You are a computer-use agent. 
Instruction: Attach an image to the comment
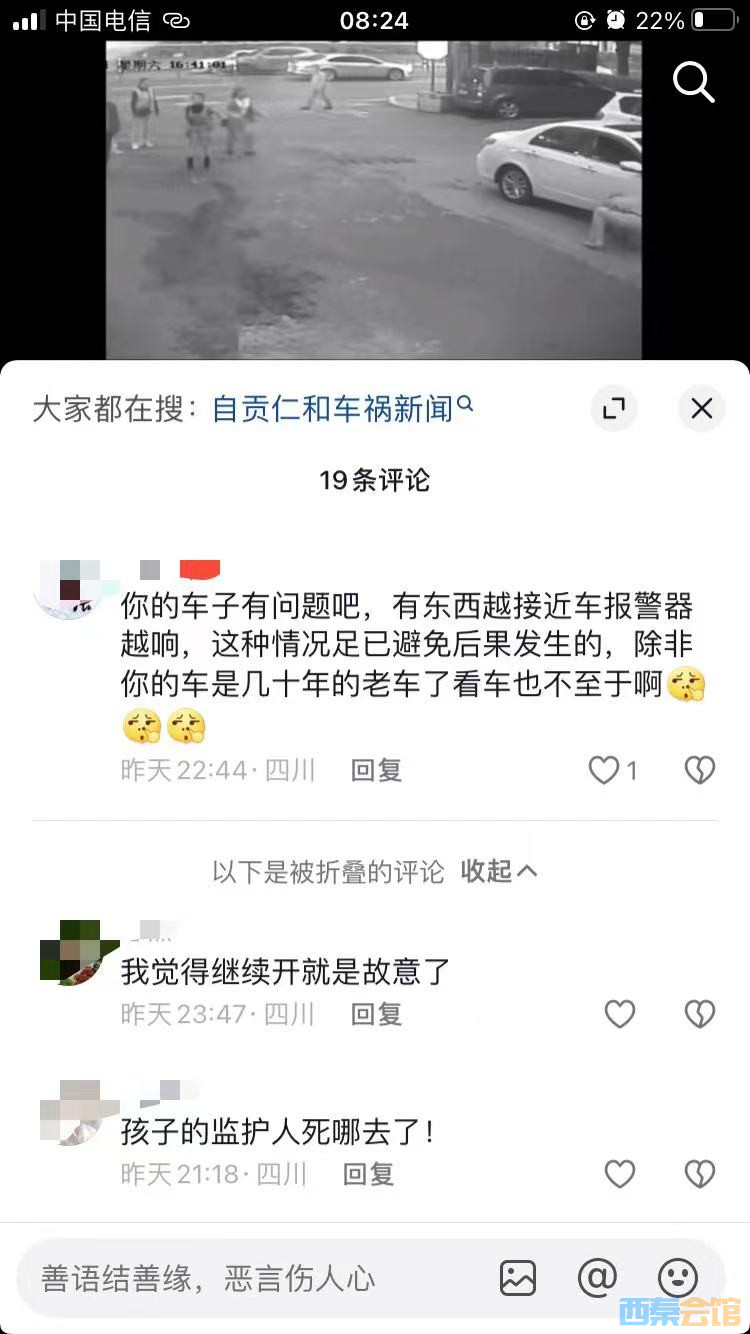pyautogui.click(x=518, y=1277)
